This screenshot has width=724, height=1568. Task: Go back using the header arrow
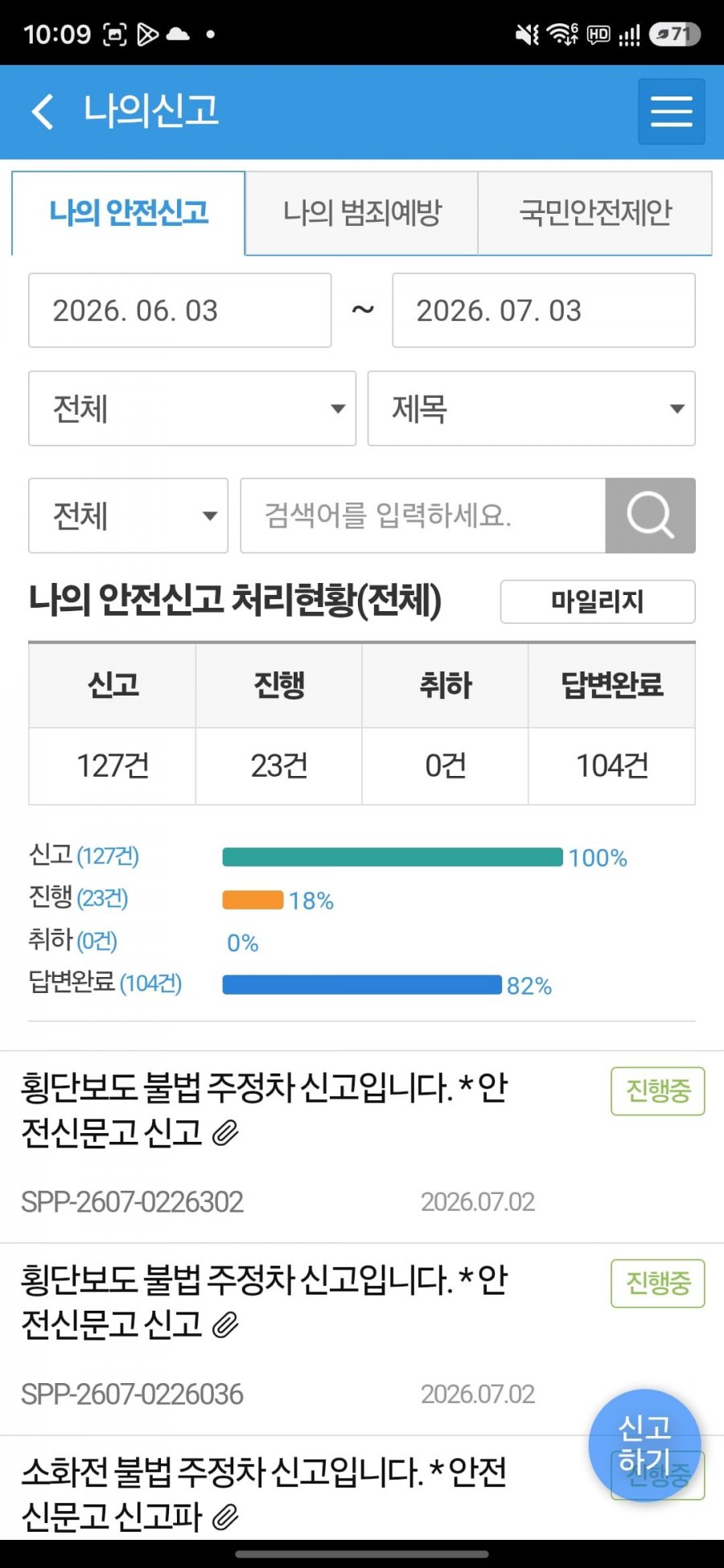[x=43, y=111]
